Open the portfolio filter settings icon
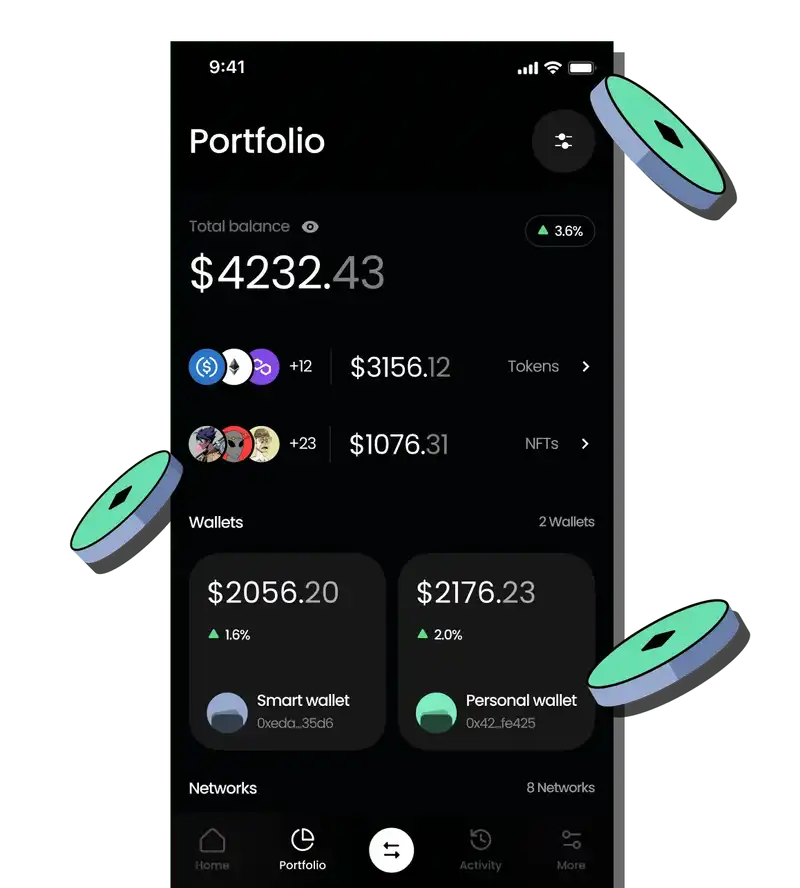This screenshot has width=800, height=888. tap(563, 142)
